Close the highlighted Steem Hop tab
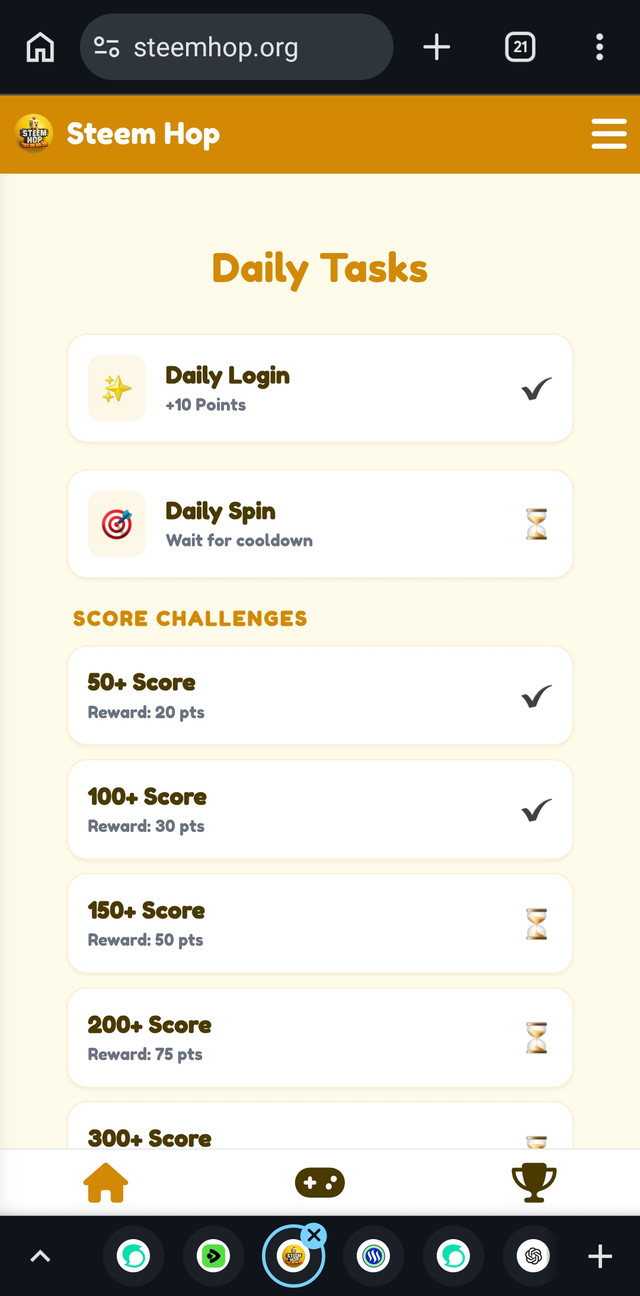Screen dimensions: 640x1296 coord(313,1235)
